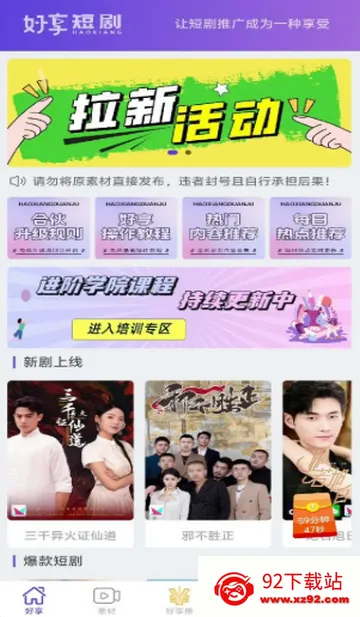Open the drama 三千异火证仙道
This screenshot has width=360, height=617.
click(x=70, y=464)
